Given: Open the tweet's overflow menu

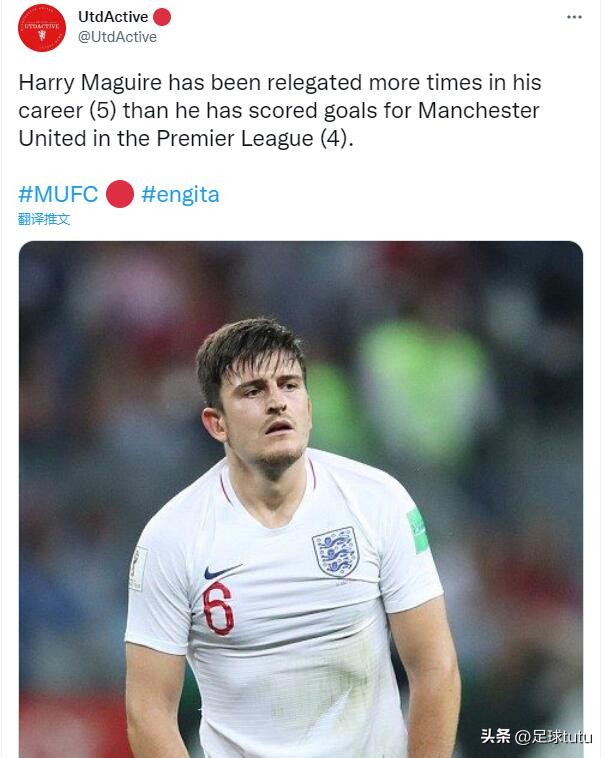Looking at the screenshot, I should click(574, 17).
